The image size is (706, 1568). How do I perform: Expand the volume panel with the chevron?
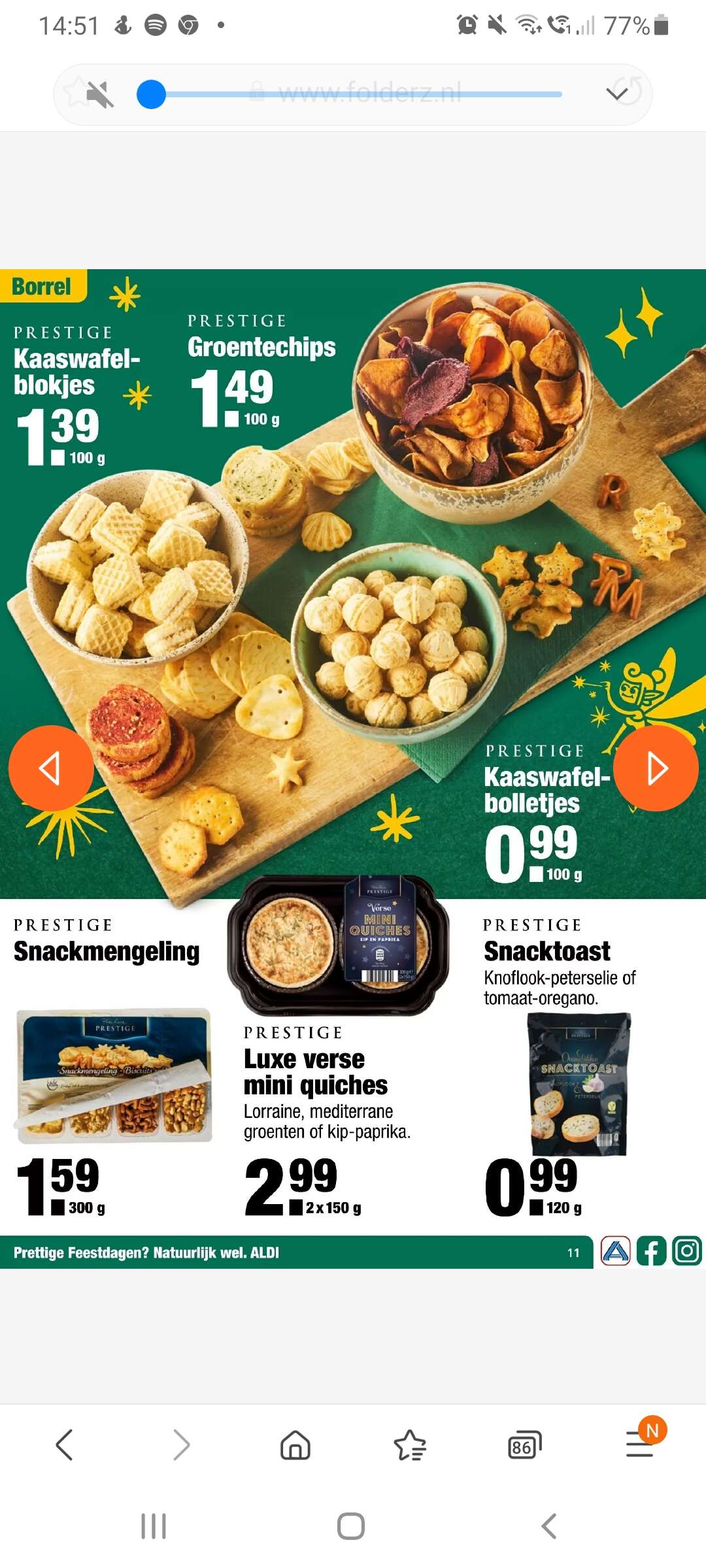click(616, 94)
